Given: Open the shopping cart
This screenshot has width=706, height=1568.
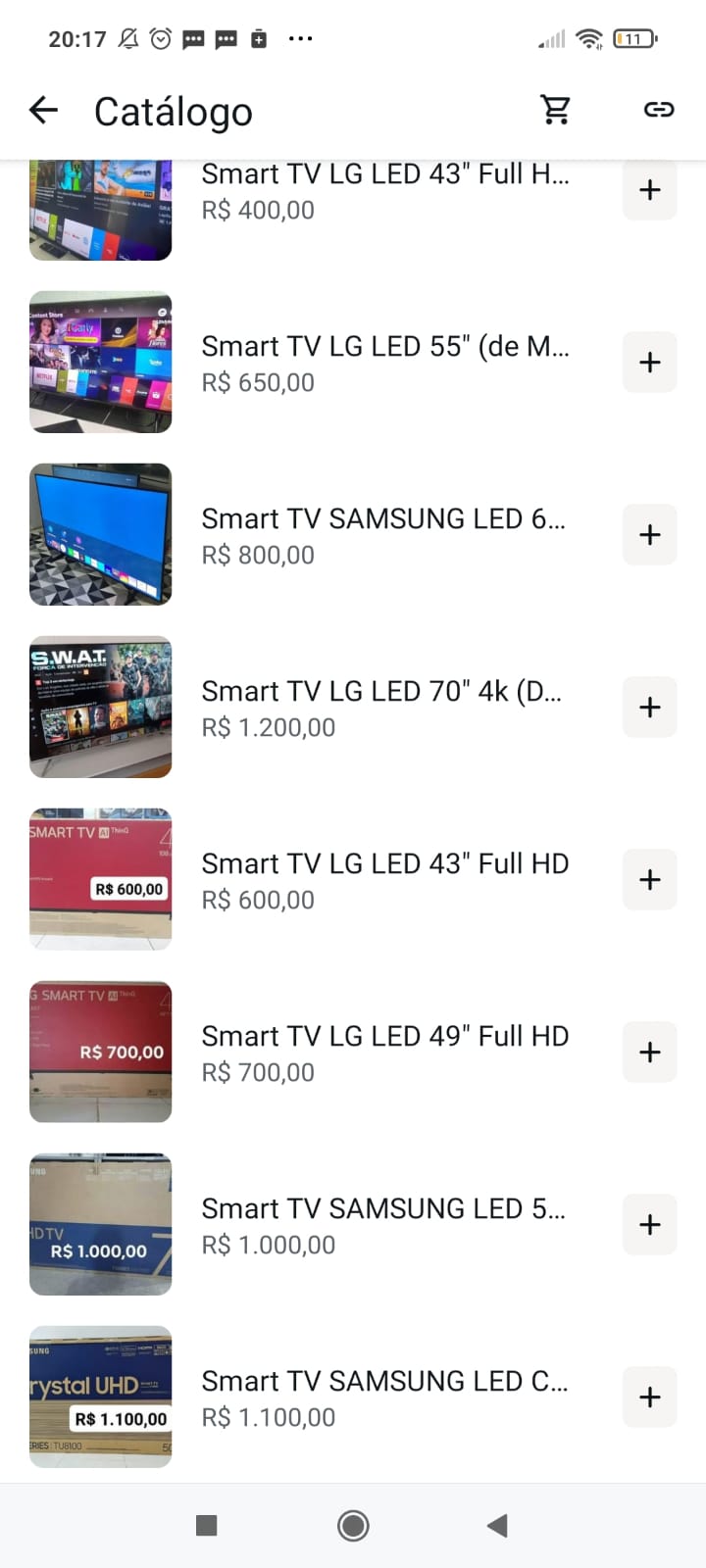Looking at the screenshot, I should pos(556,110).
